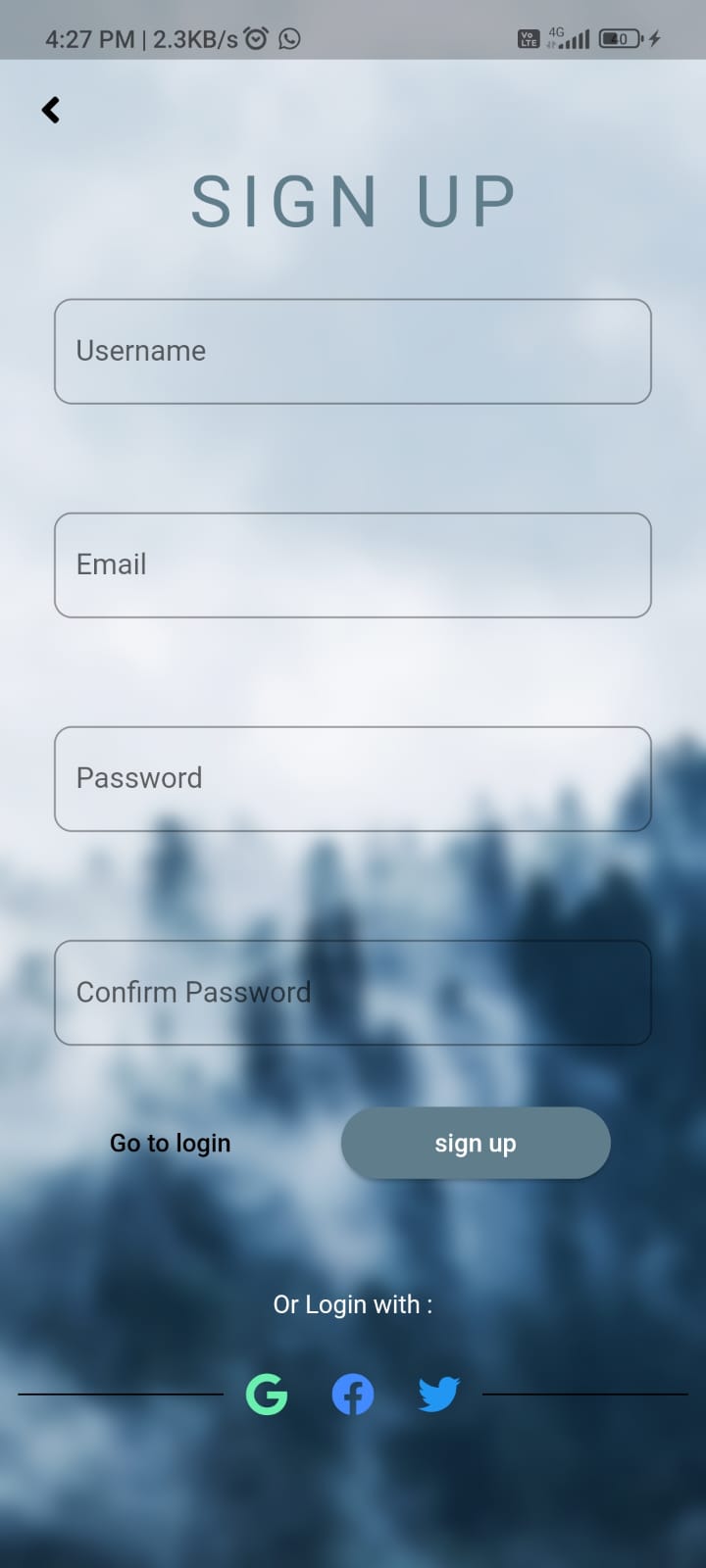Continue with Google login

click(x=267, y=1394)
